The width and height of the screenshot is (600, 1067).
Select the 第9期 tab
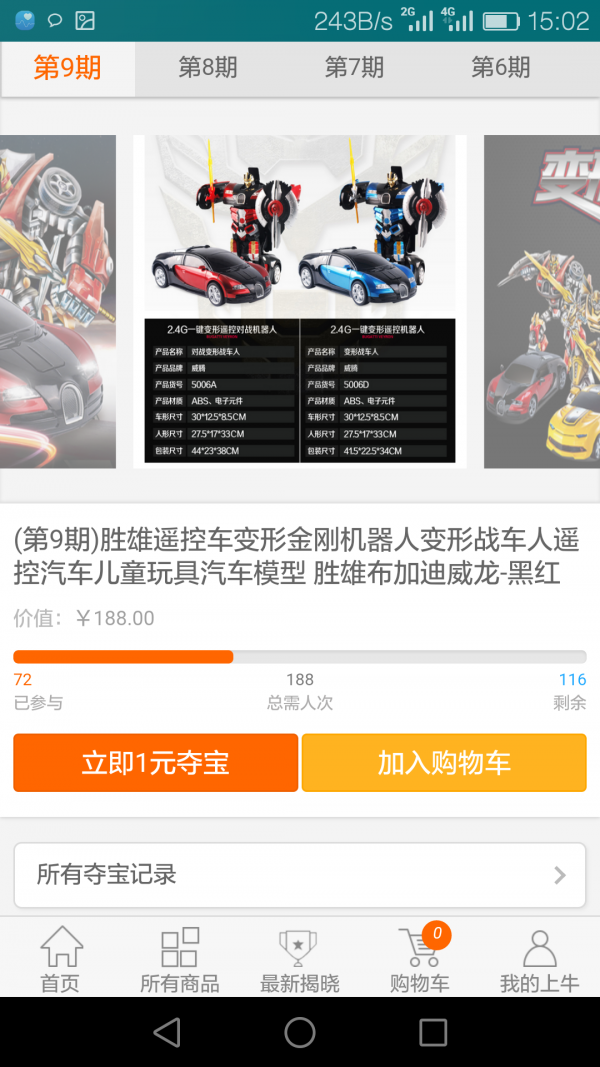coord(67,68)
